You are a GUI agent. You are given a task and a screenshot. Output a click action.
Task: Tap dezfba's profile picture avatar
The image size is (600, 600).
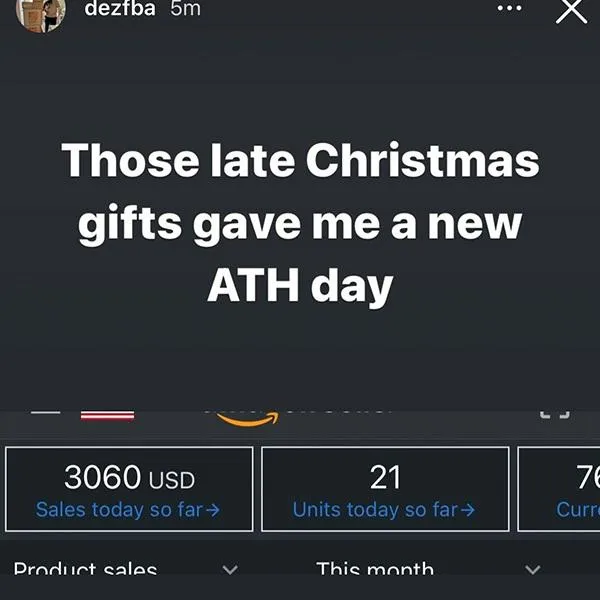[42, 12]
